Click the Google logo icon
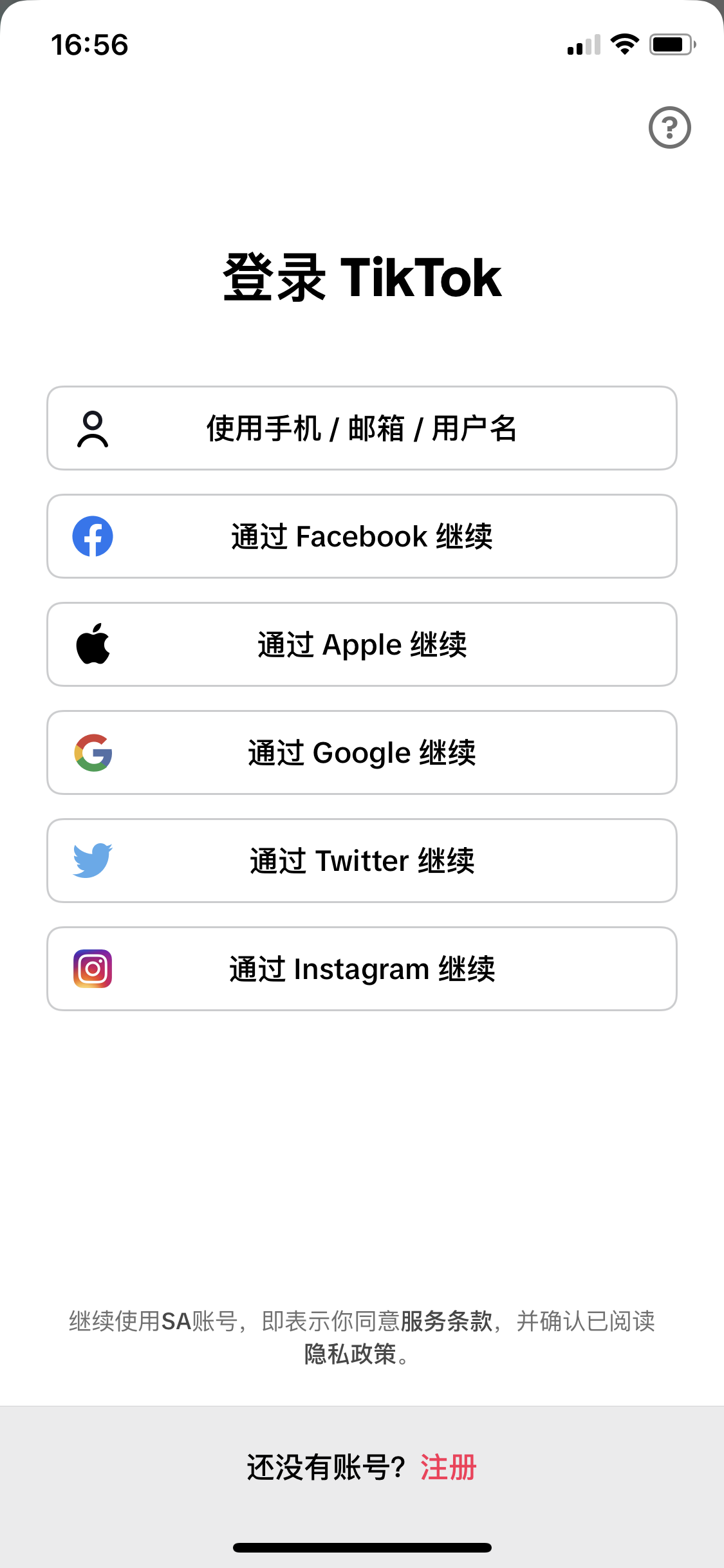This screenshot has height=1568, width=724. 93,752
